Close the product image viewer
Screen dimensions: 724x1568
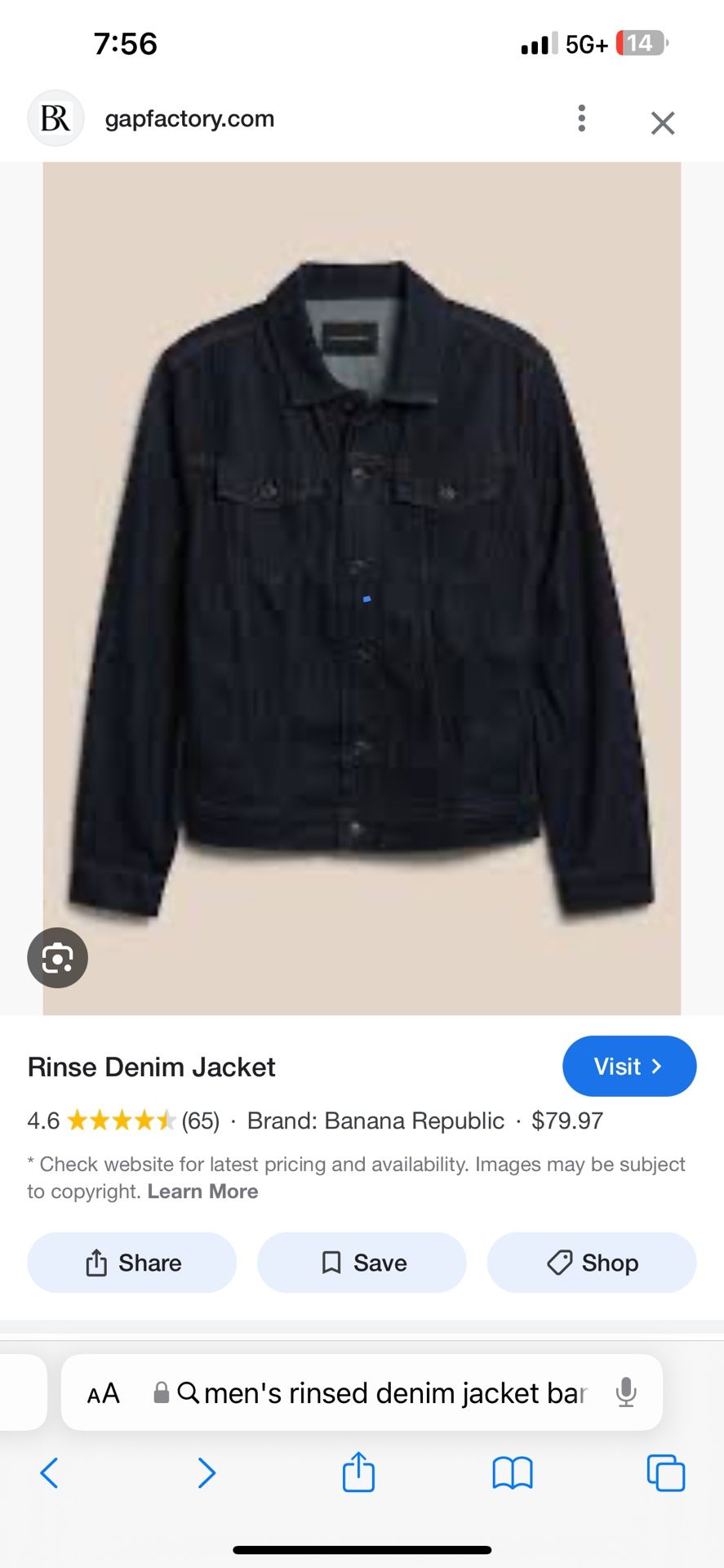click(x=662, y=123)
